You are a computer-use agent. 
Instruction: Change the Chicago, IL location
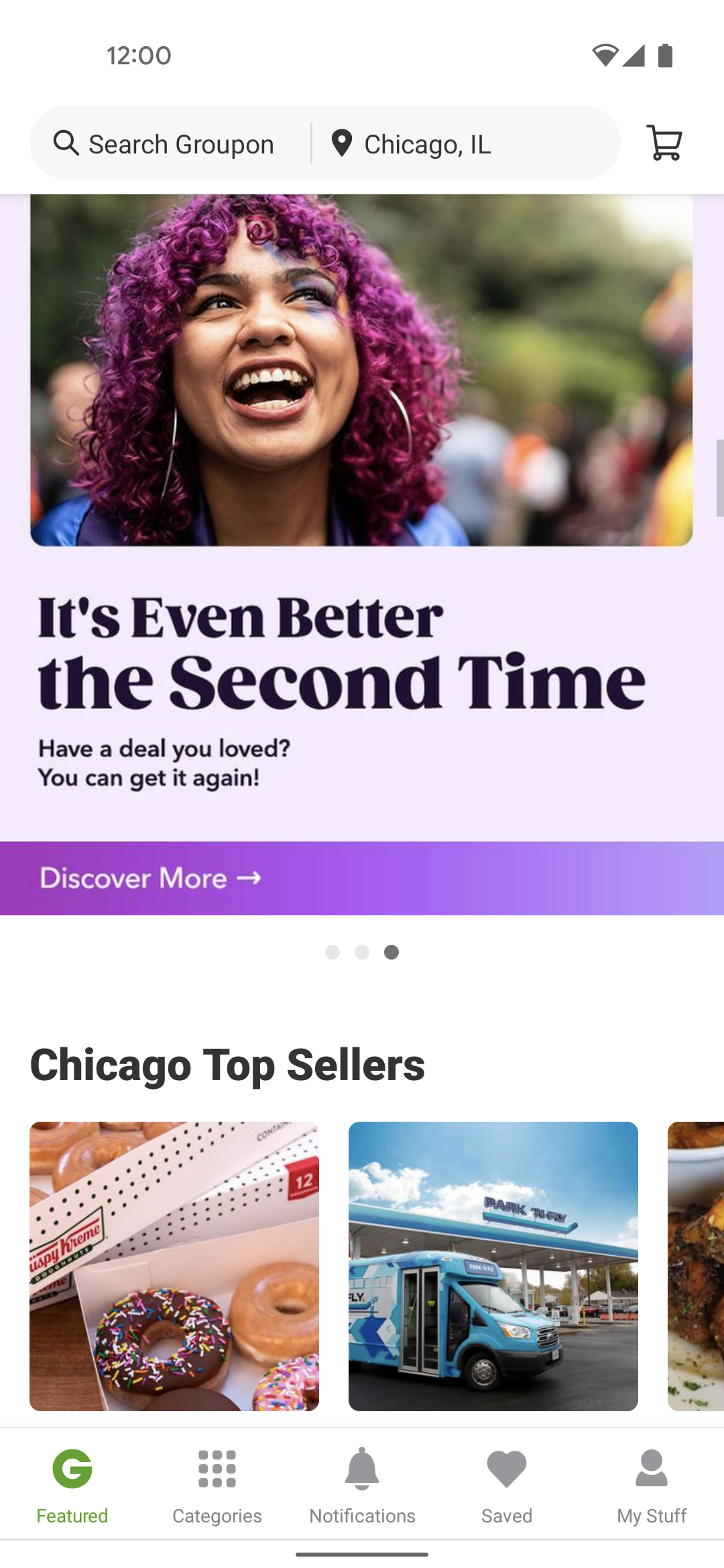click(x=465, y=143)
